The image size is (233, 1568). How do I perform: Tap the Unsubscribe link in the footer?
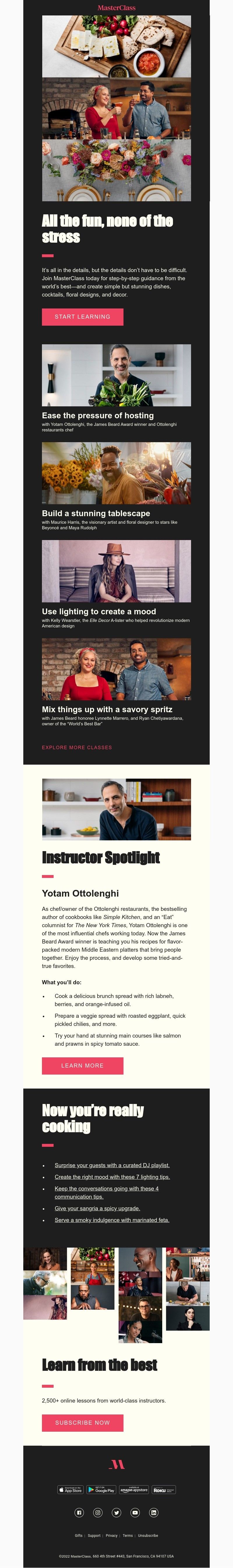[148, 1535]
